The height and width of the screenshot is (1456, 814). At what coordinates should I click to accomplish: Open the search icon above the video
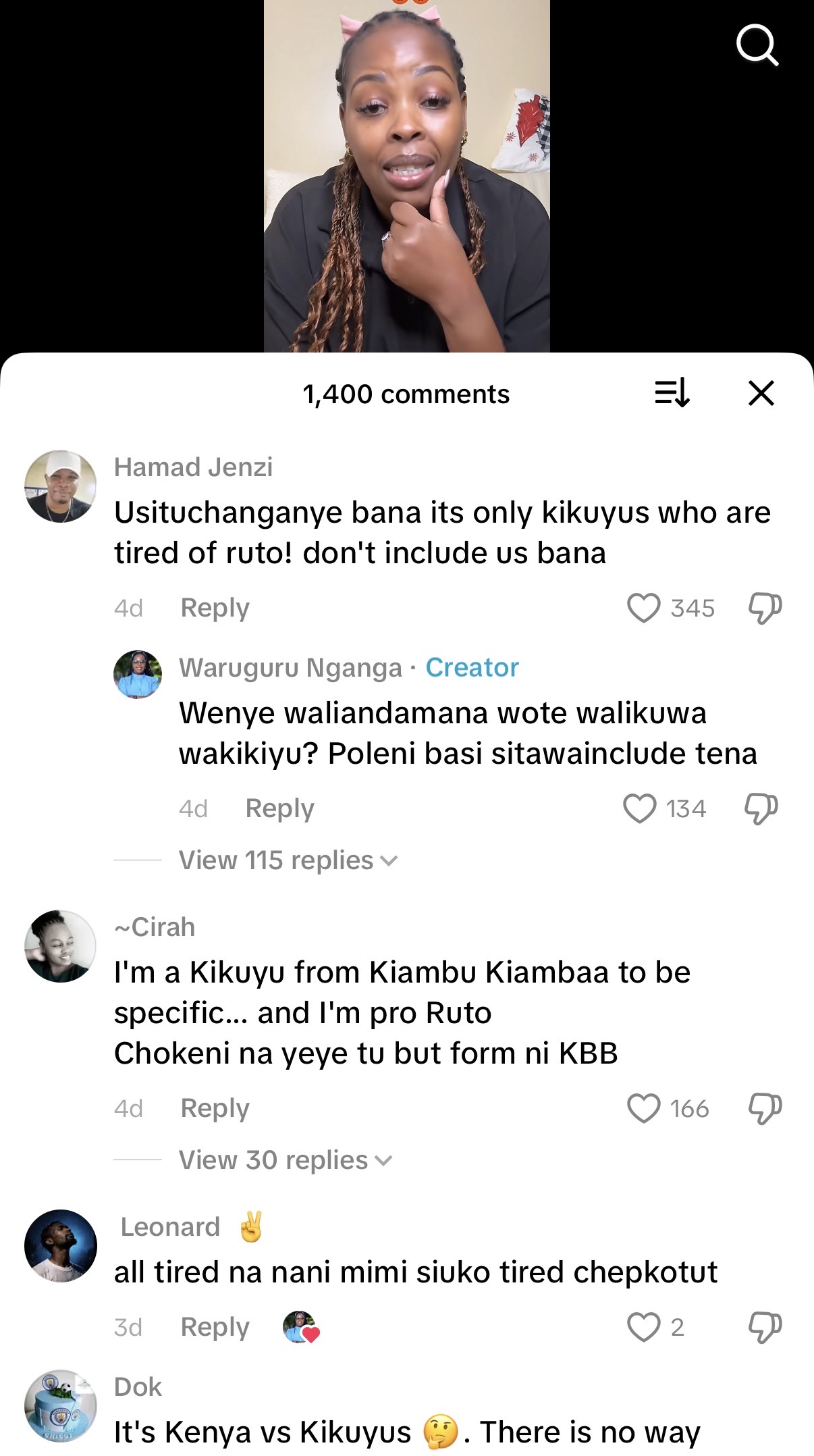[x=757, y=45]
